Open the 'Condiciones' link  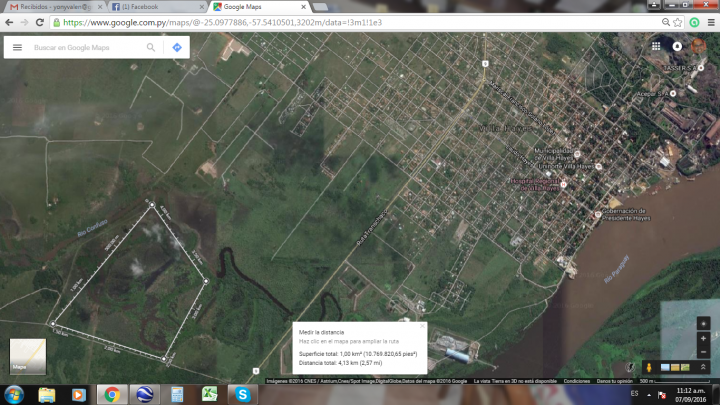pos(577,381)
